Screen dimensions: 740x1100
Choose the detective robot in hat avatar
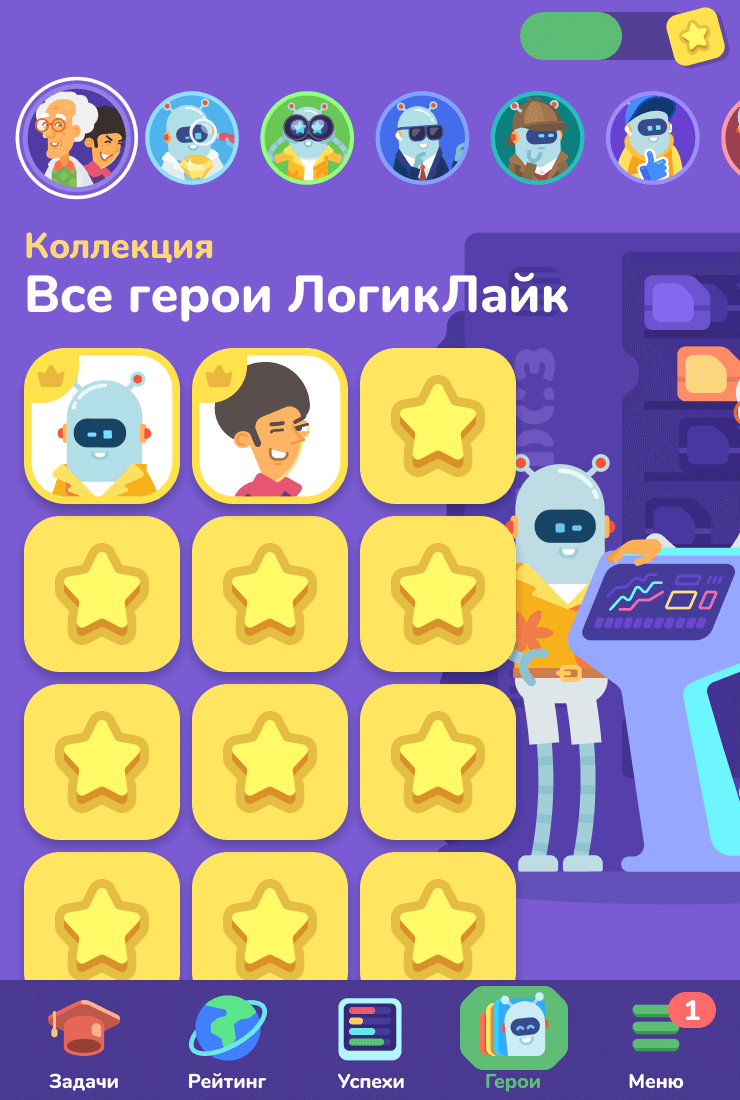click(x=537, y=138)
